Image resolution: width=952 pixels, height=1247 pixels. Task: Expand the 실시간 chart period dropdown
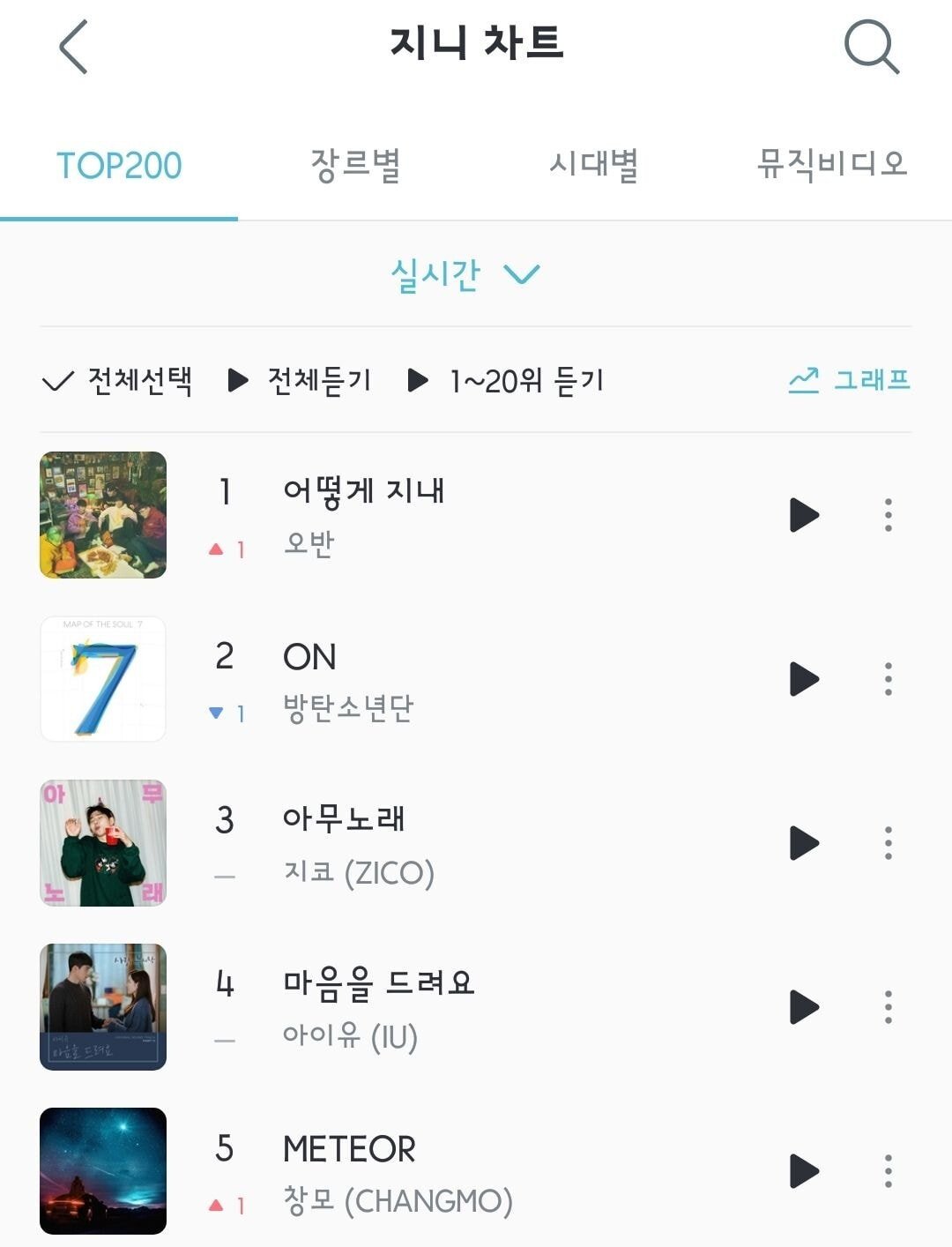[465, 274]
